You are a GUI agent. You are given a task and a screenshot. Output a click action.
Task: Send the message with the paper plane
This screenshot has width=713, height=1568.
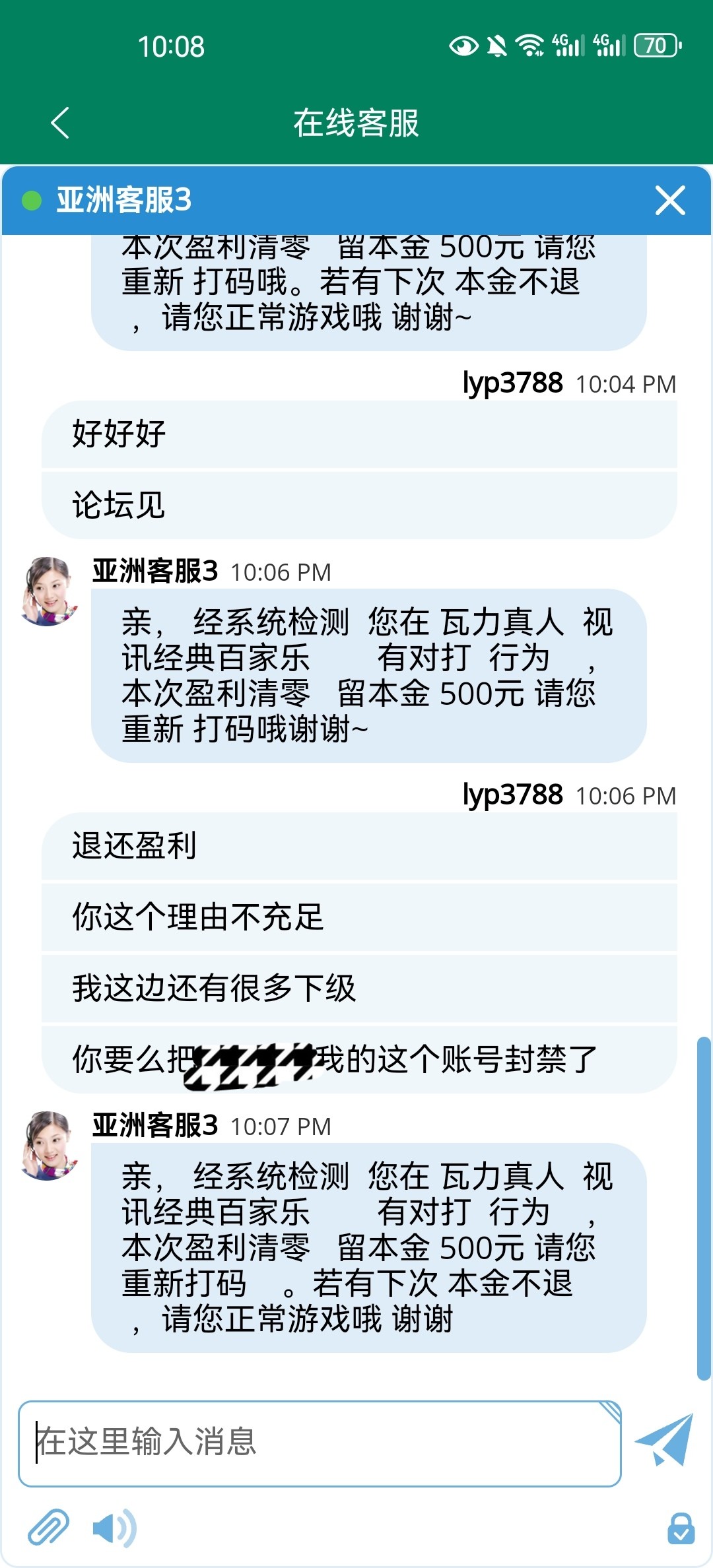(x=665, y=1439)
